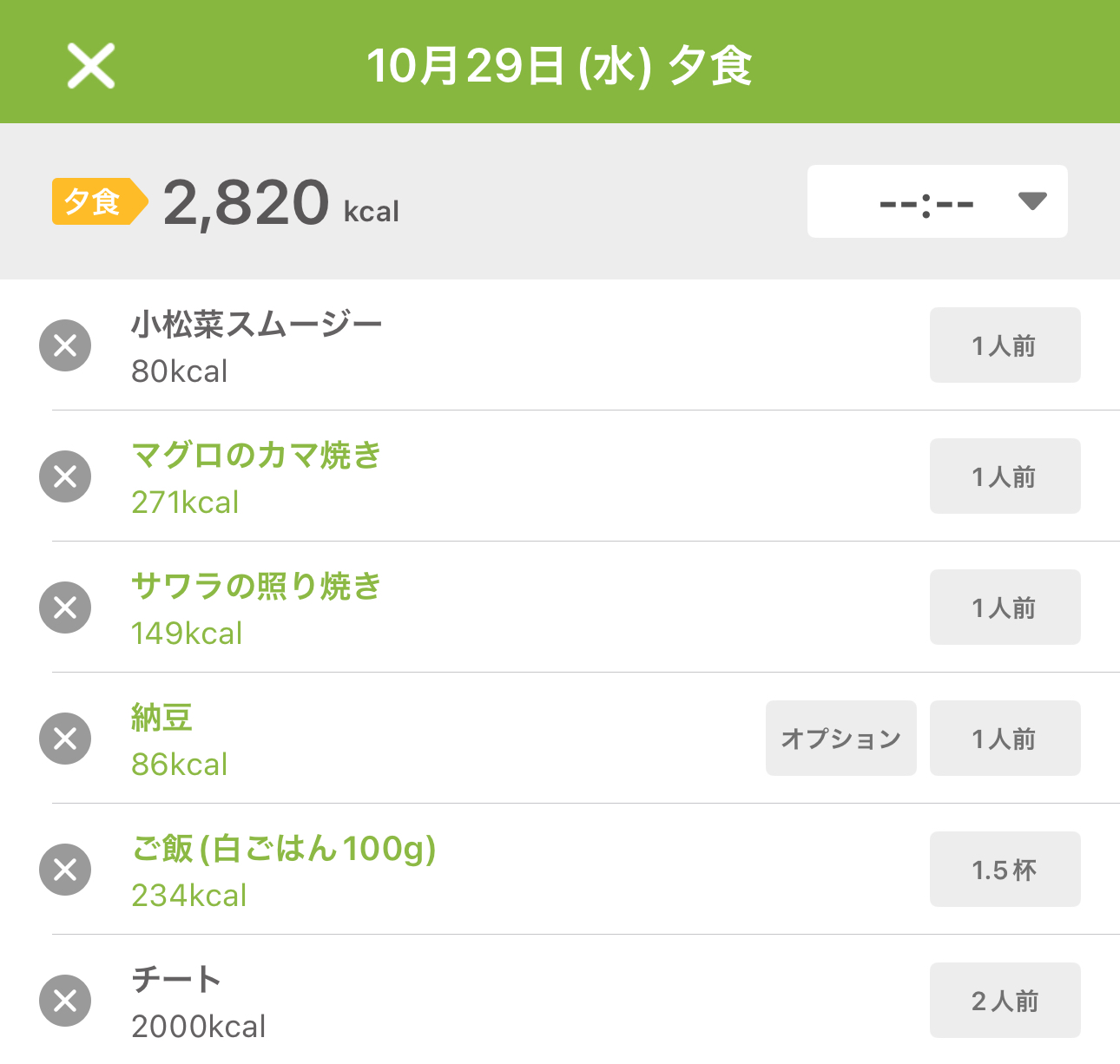The image size is (1120, 1064).
Task: Change serving size for 小松菜スムージー
Action: point(1005,345)
